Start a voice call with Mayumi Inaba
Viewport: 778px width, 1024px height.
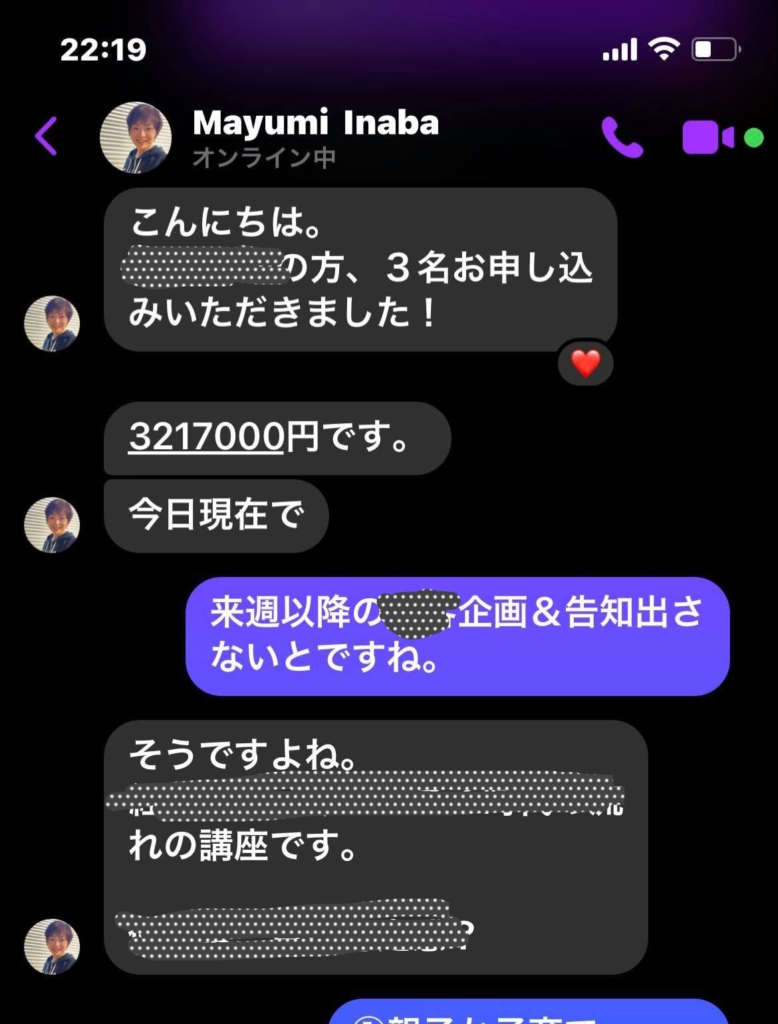622,138
